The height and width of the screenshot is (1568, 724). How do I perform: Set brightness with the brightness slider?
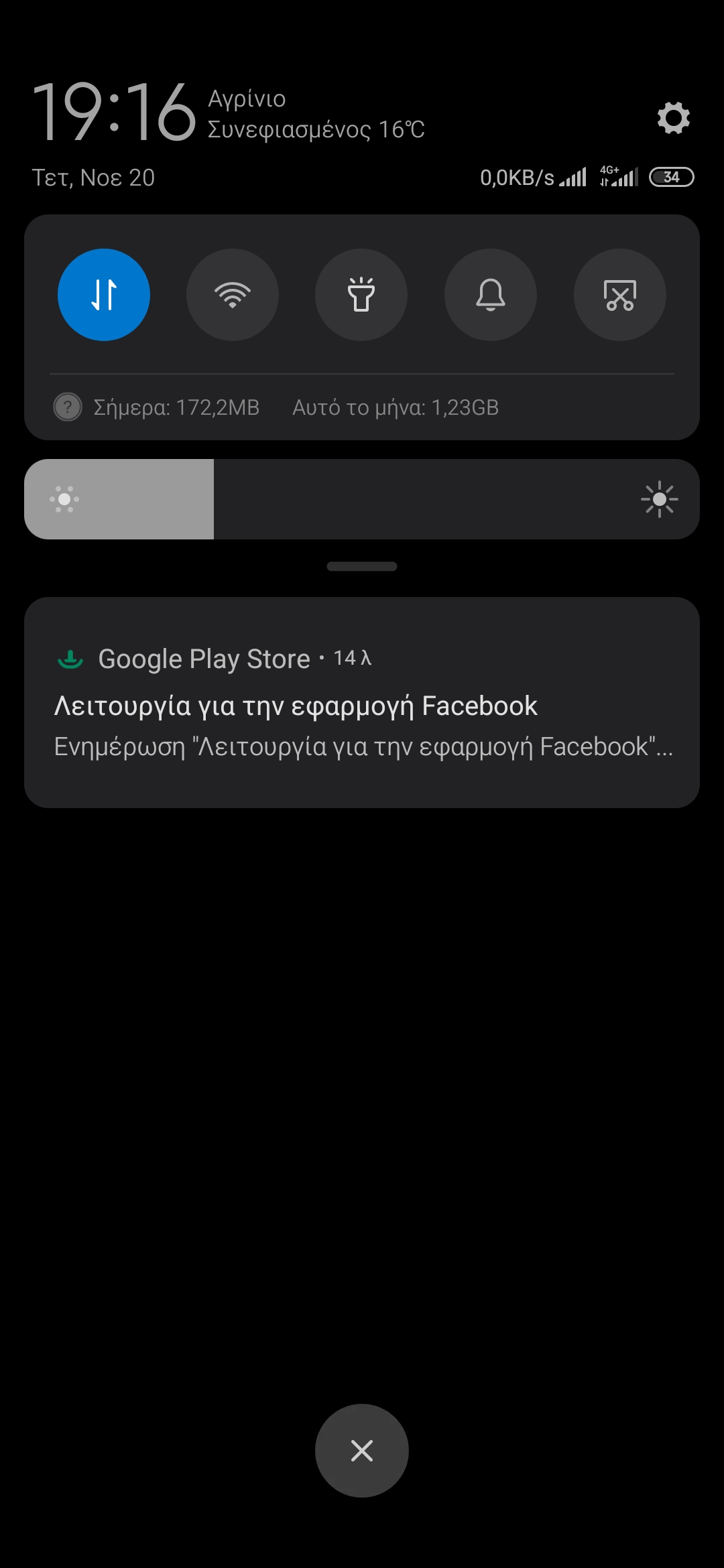pos(362,499)
